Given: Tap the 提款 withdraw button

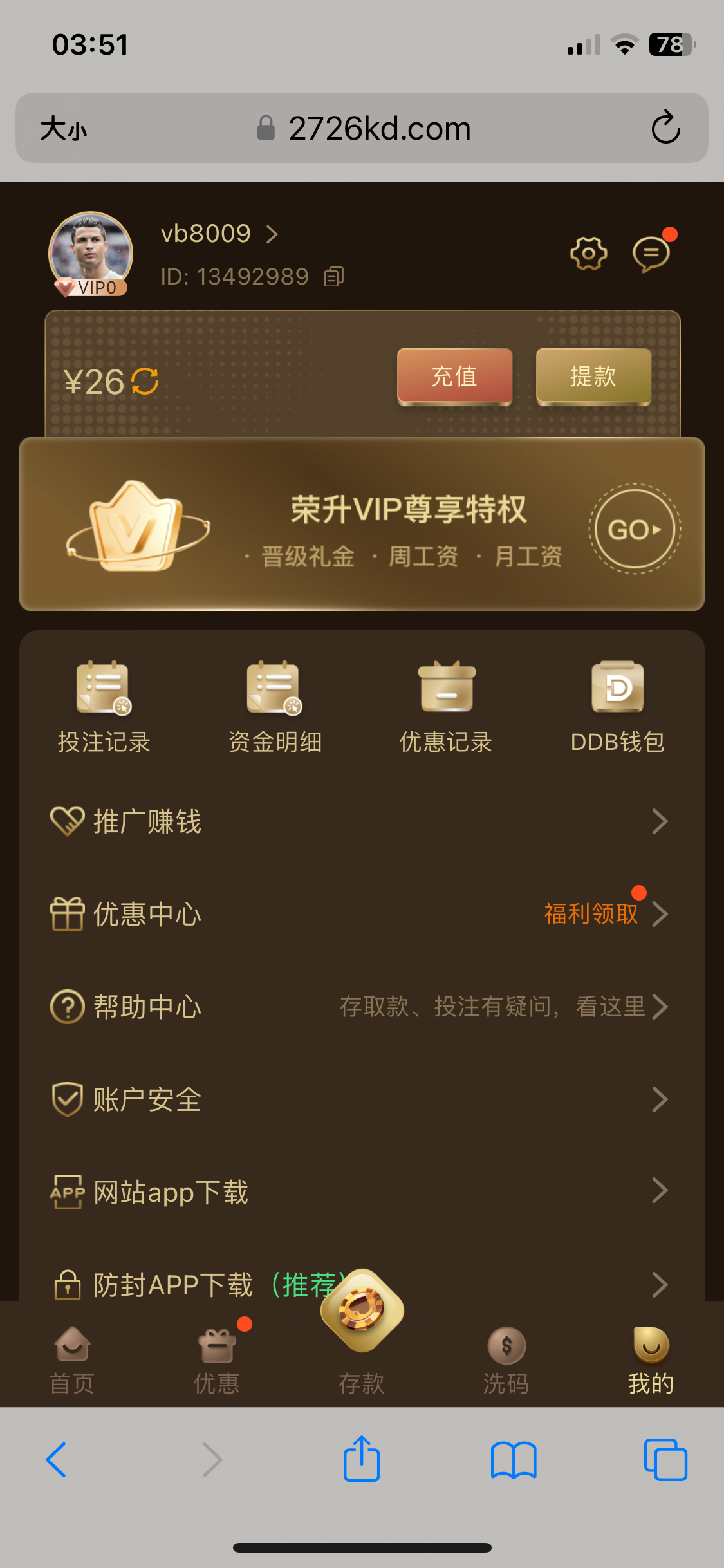Looking at the screenshot, I should point(593,377).
